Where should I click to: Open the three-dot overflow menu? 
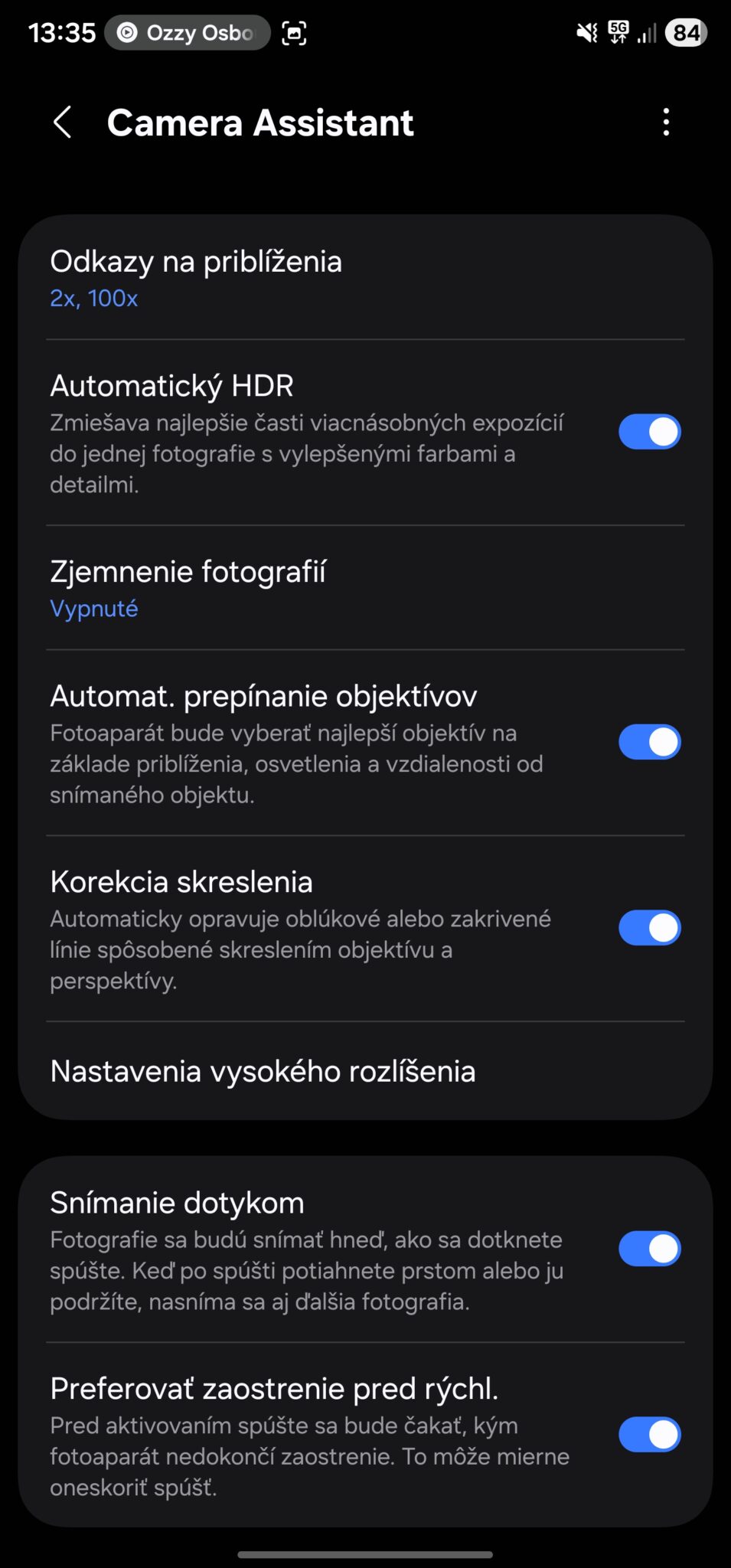666,122
